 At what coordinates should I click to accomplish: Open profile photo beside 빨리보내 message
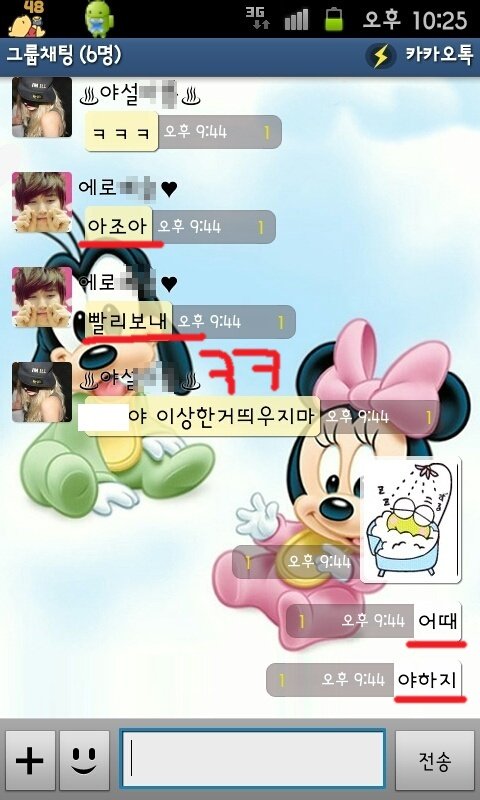click(42, 297)
